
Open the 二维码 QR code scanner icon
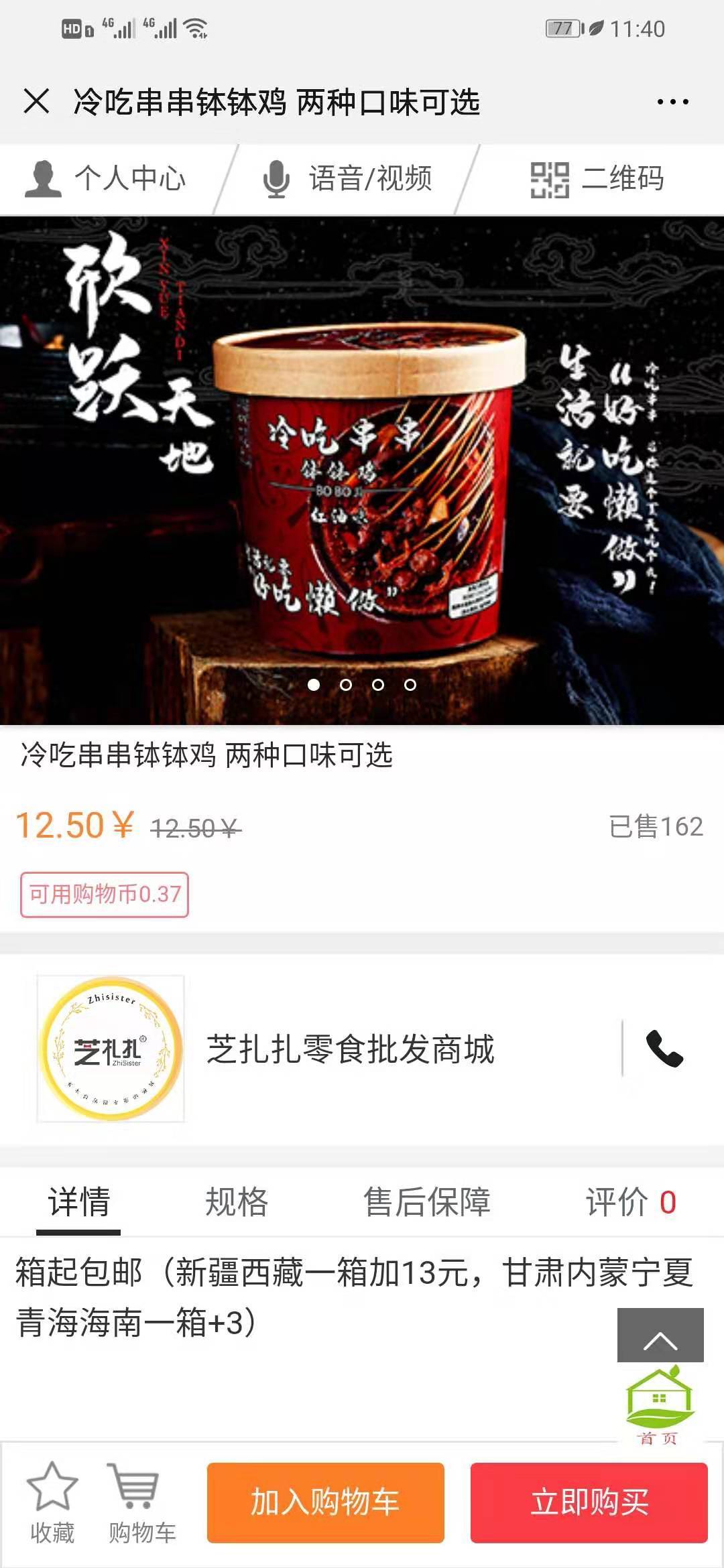click(551, 178)
